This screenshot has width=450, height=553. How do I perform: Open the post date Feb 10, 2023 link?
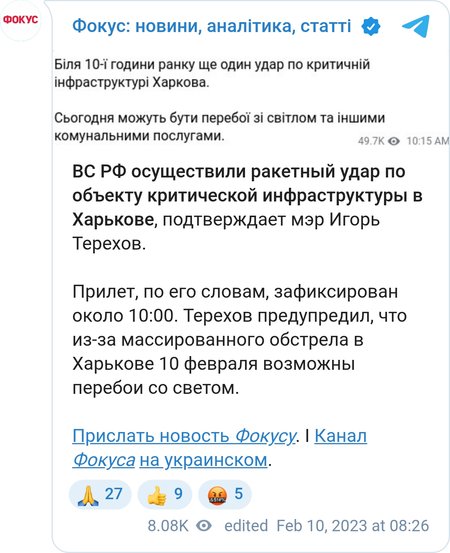point(353,525)
